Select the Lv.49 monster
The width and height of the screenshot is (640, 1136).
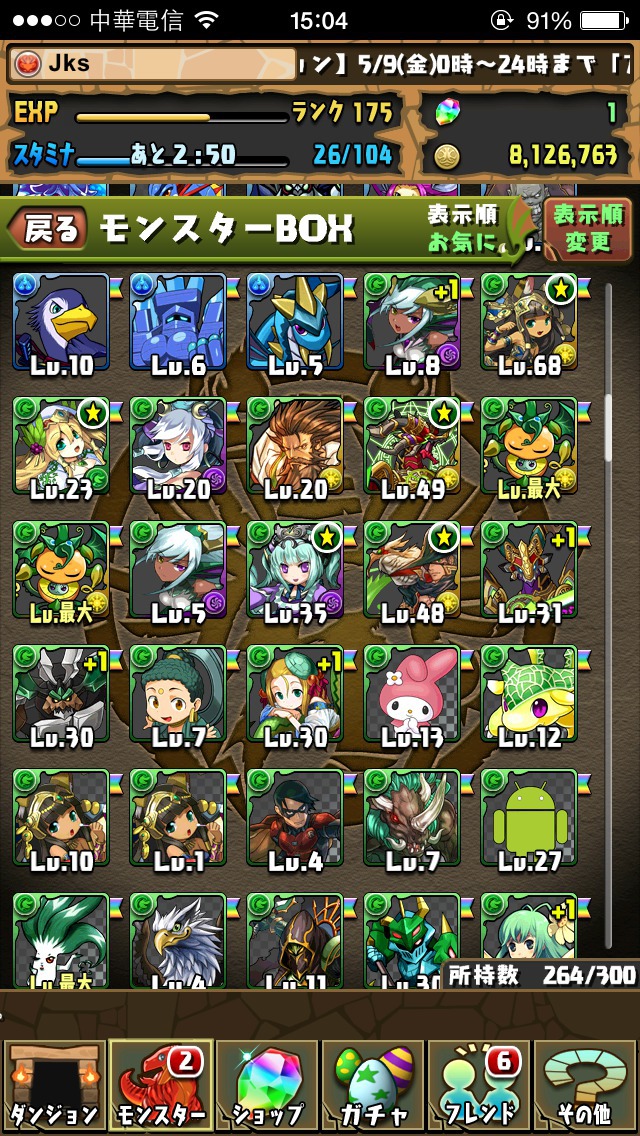tap(412, 446)
